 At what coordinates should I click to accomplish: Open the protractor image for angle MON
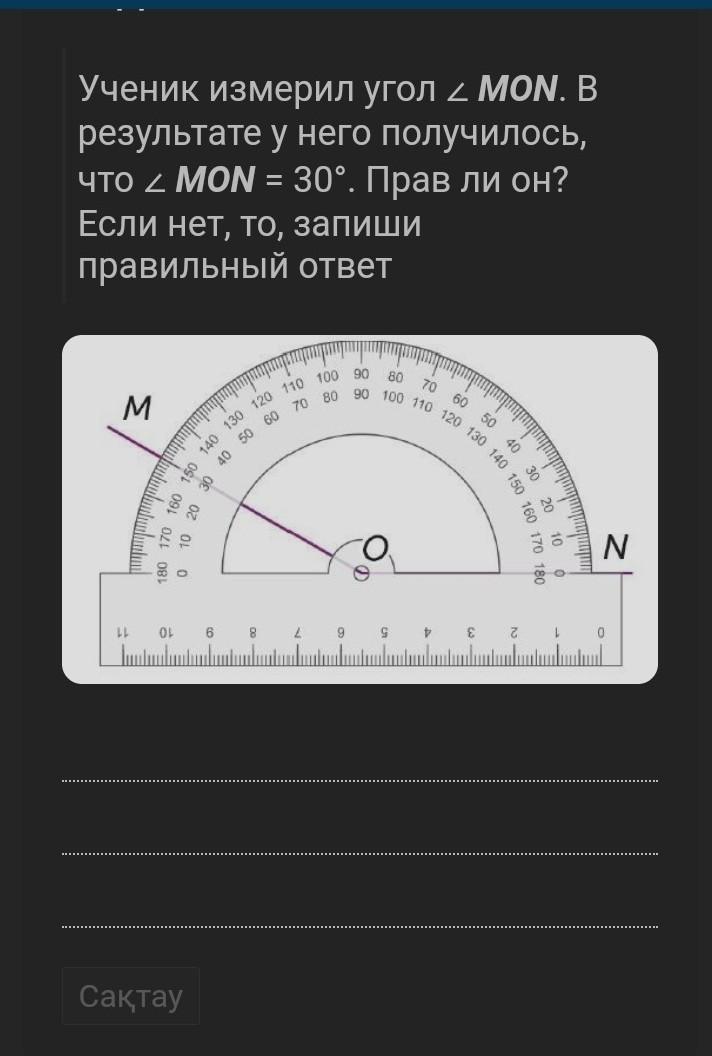(x=360, y=509)
